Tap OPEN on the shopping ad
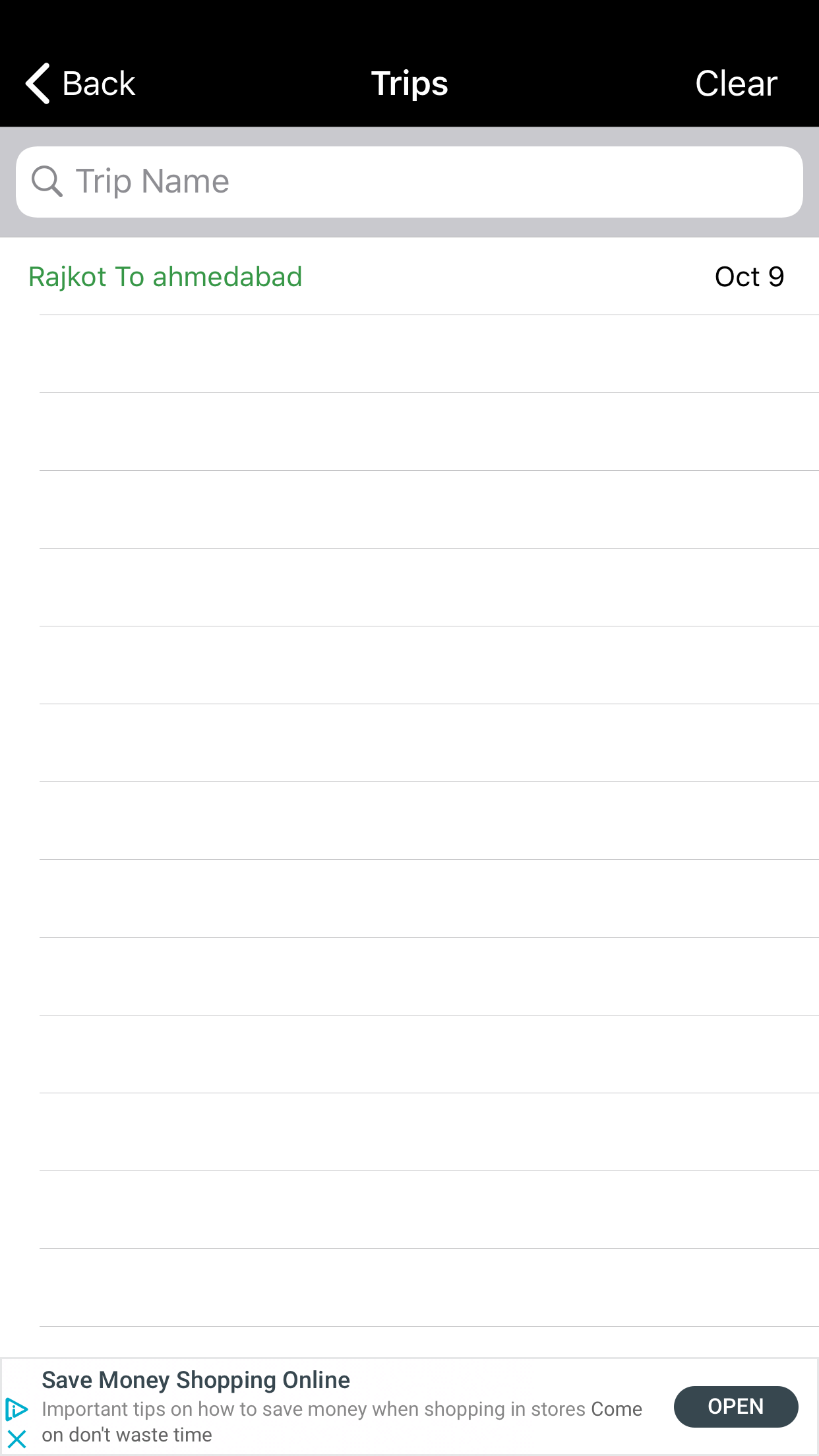 click(735, 1407)
